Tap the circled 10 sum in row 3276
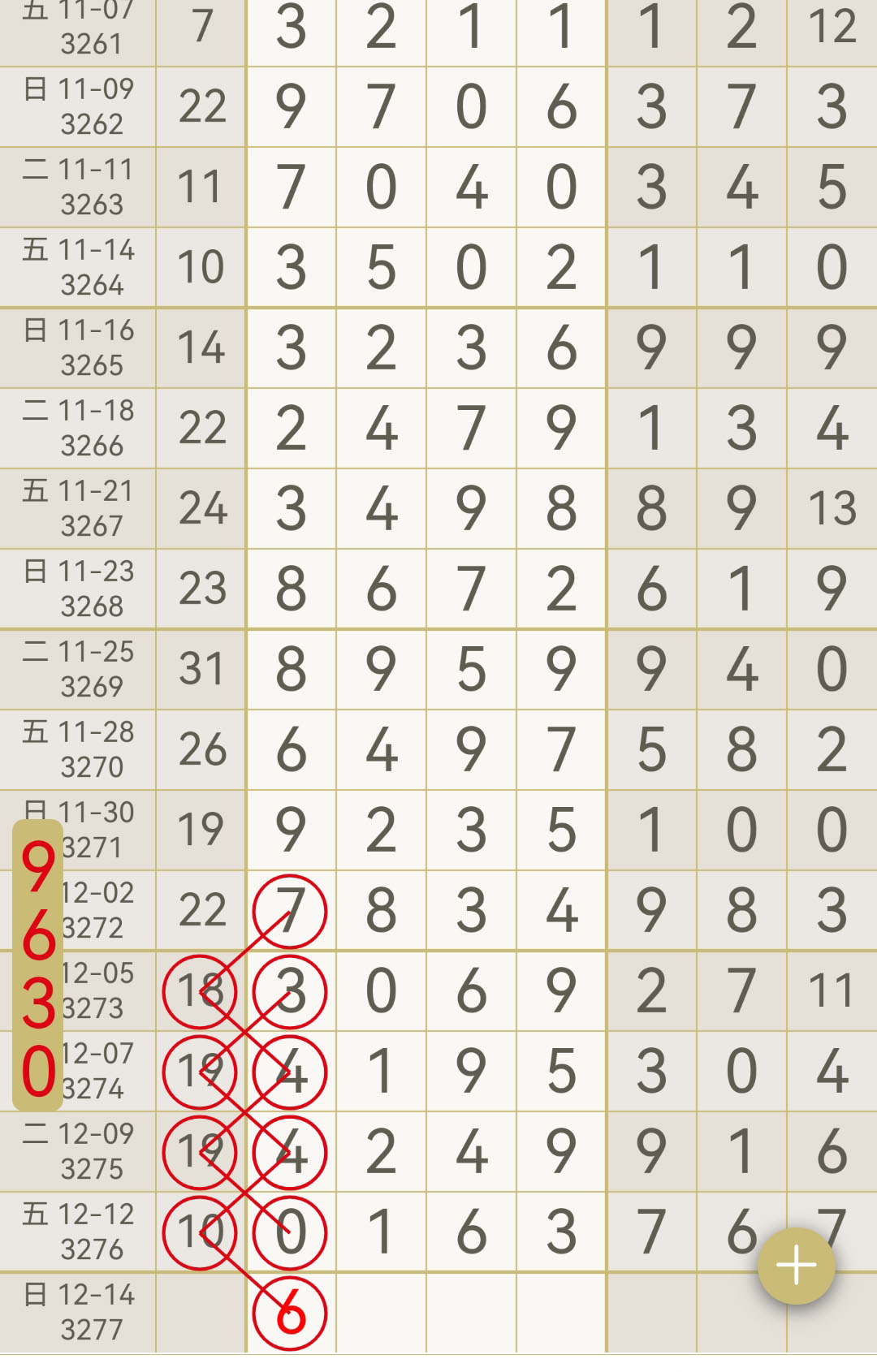The width and height of the screenshot is (877, 1372). (201, 1232)
